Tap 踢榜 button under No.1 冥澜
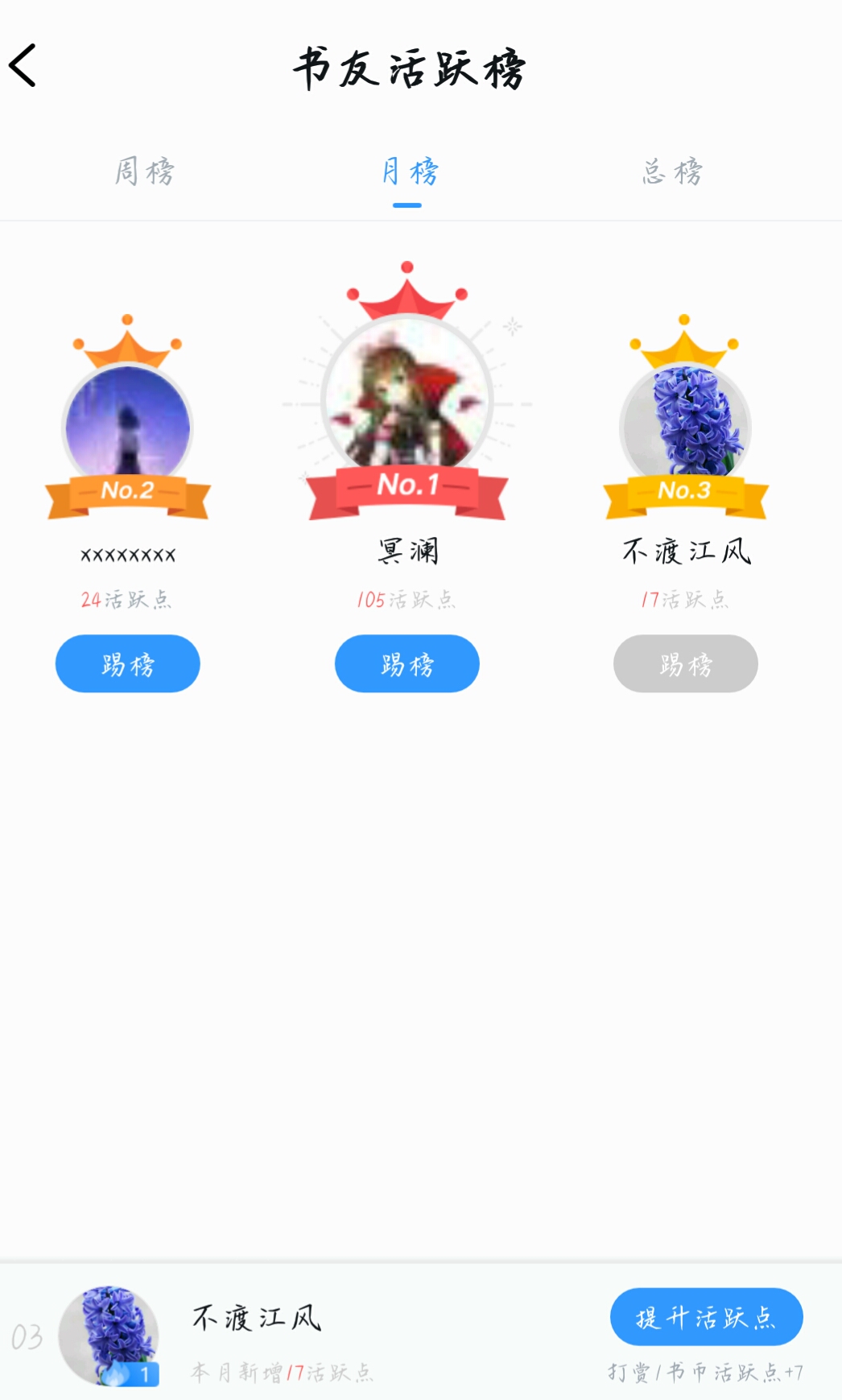Image resolution: width=842 pixels, height=1400 pixels. [407, 663]
